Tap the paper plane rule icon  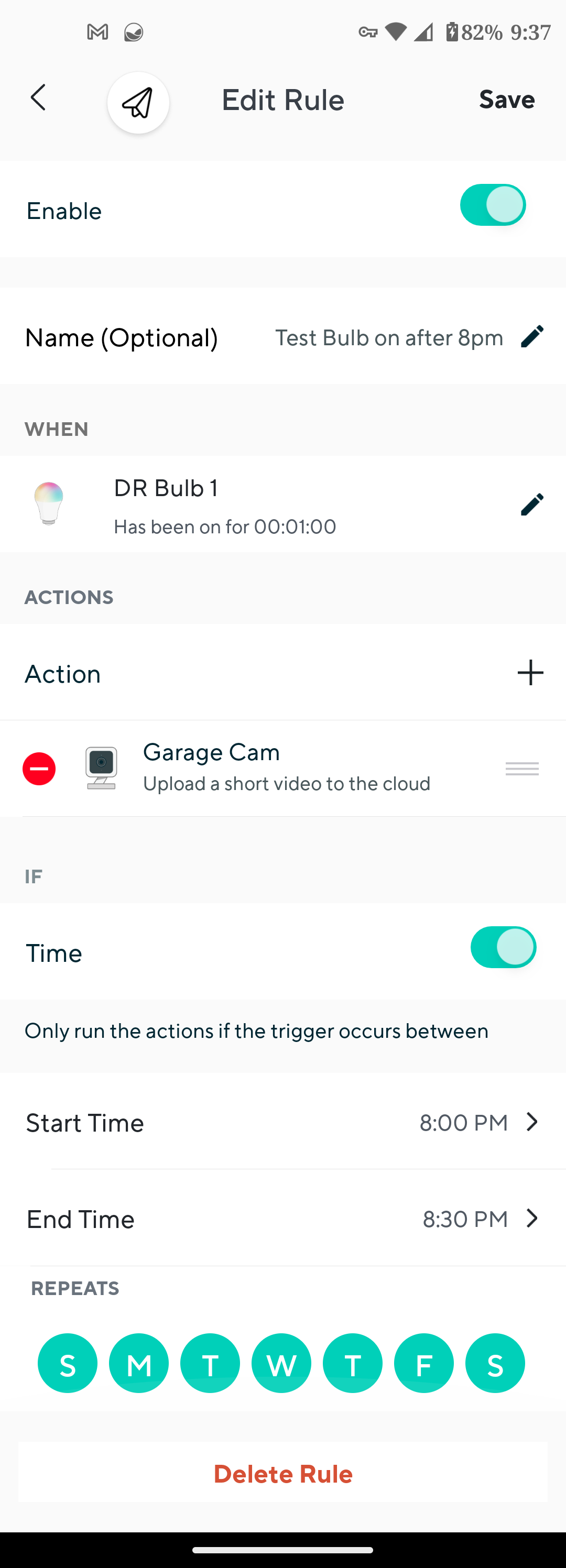tap(138, 103)
